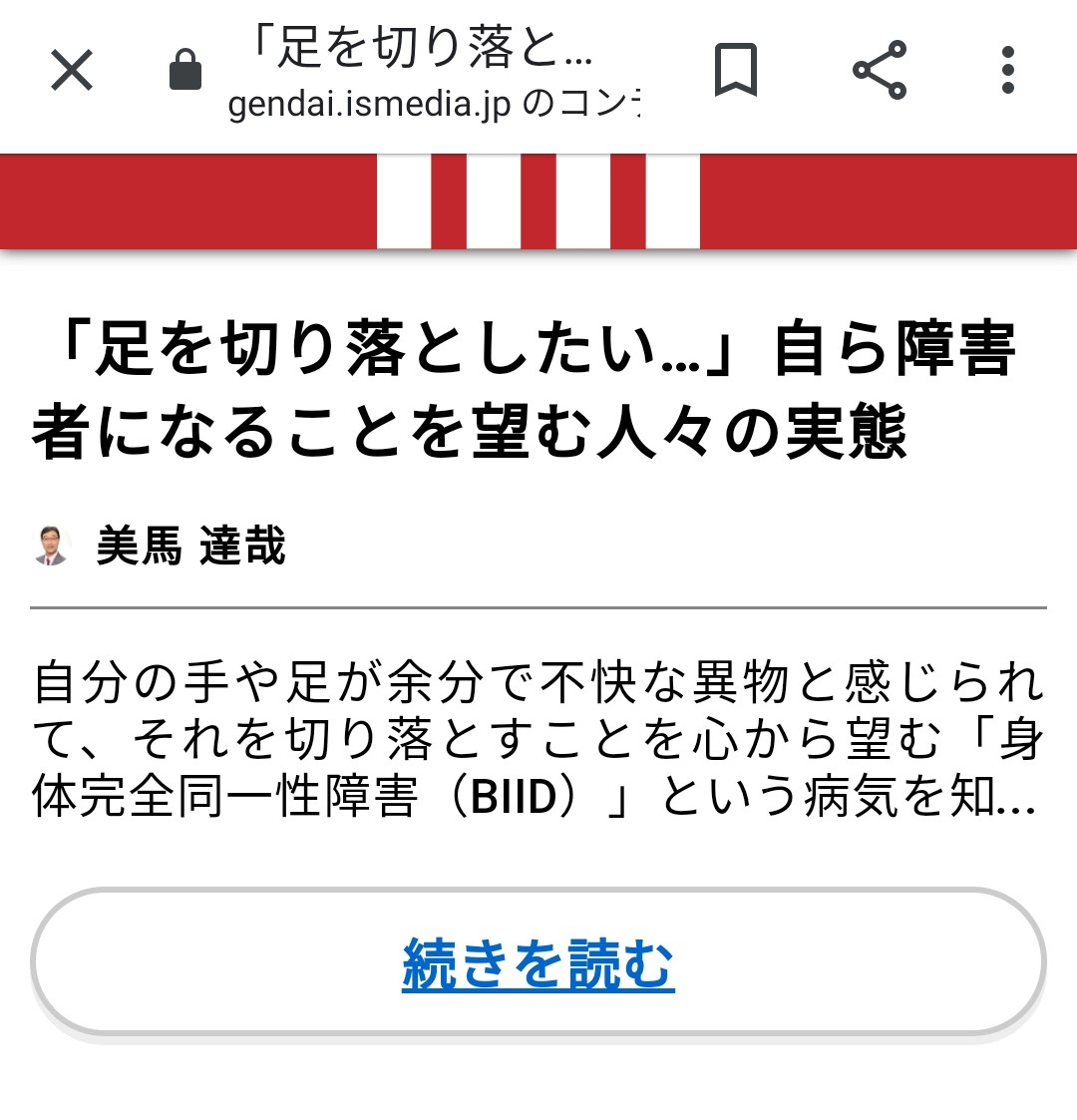The image size is (1077, 1120).
Task: Open the three-dot overflow menu
Action: (1008, 71)
